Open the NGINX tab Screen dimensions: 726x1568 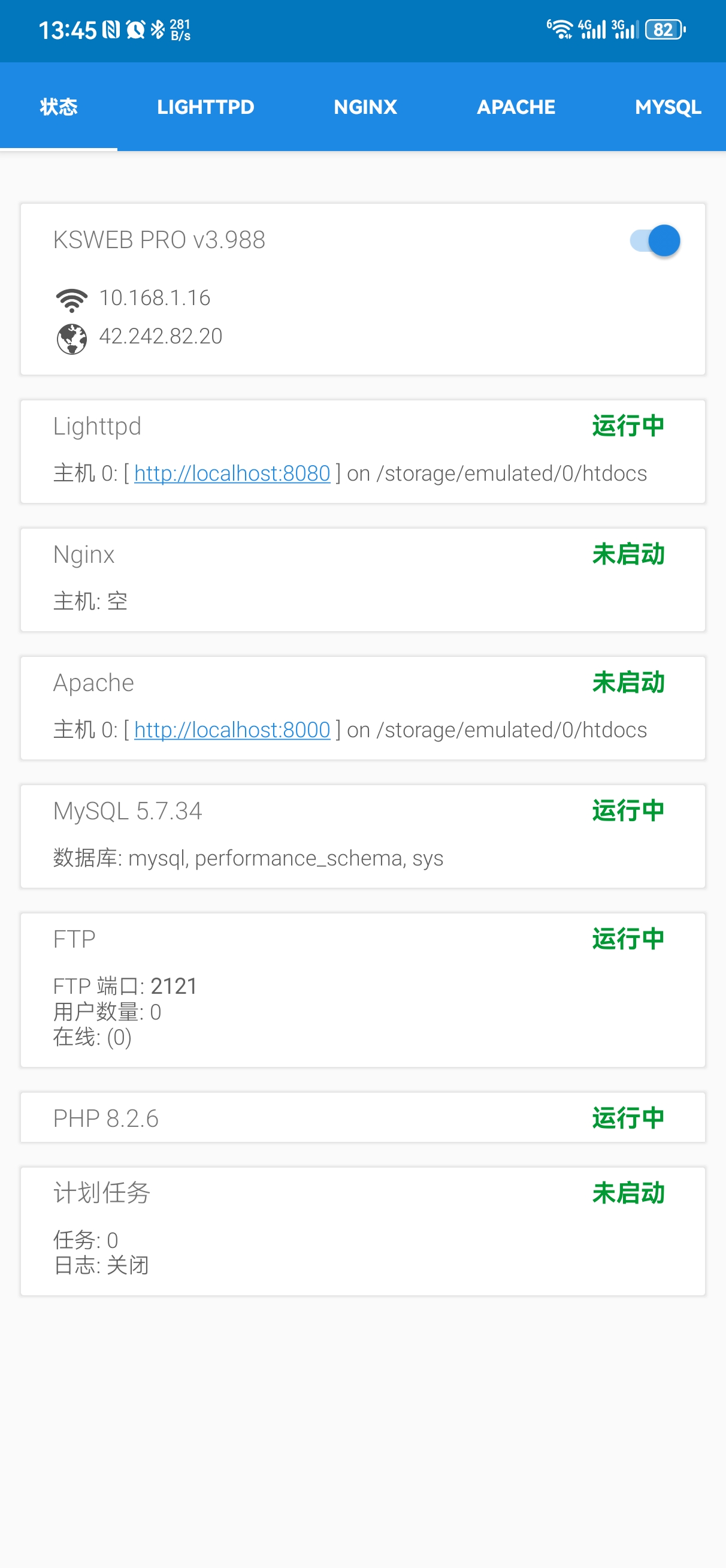tap(365, 107)
